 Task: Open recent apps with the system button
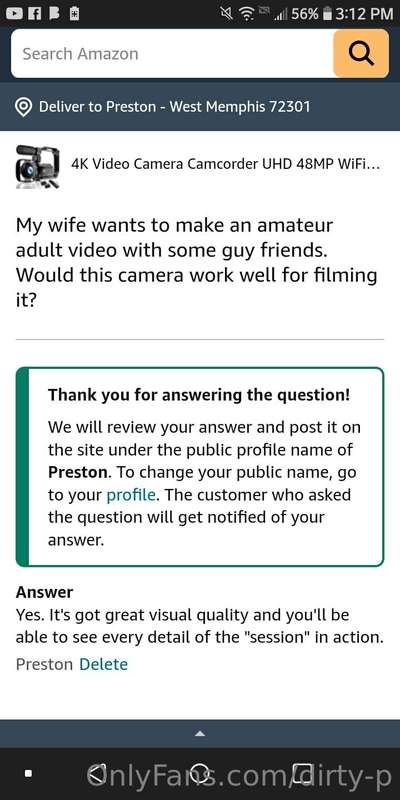coord(302,773)
